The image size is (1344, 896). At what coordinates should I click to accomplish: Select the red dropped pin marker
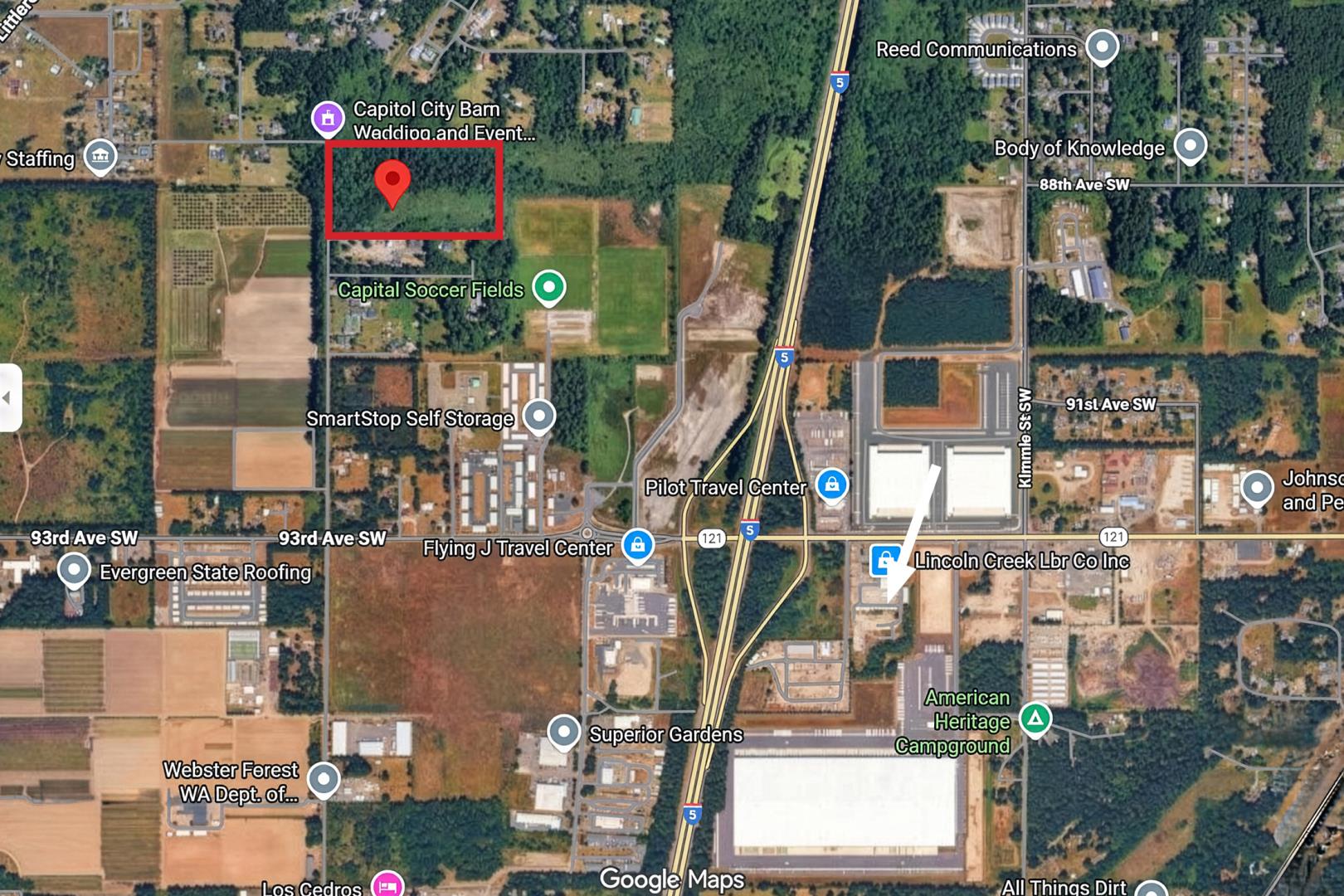tap(392, 183)
